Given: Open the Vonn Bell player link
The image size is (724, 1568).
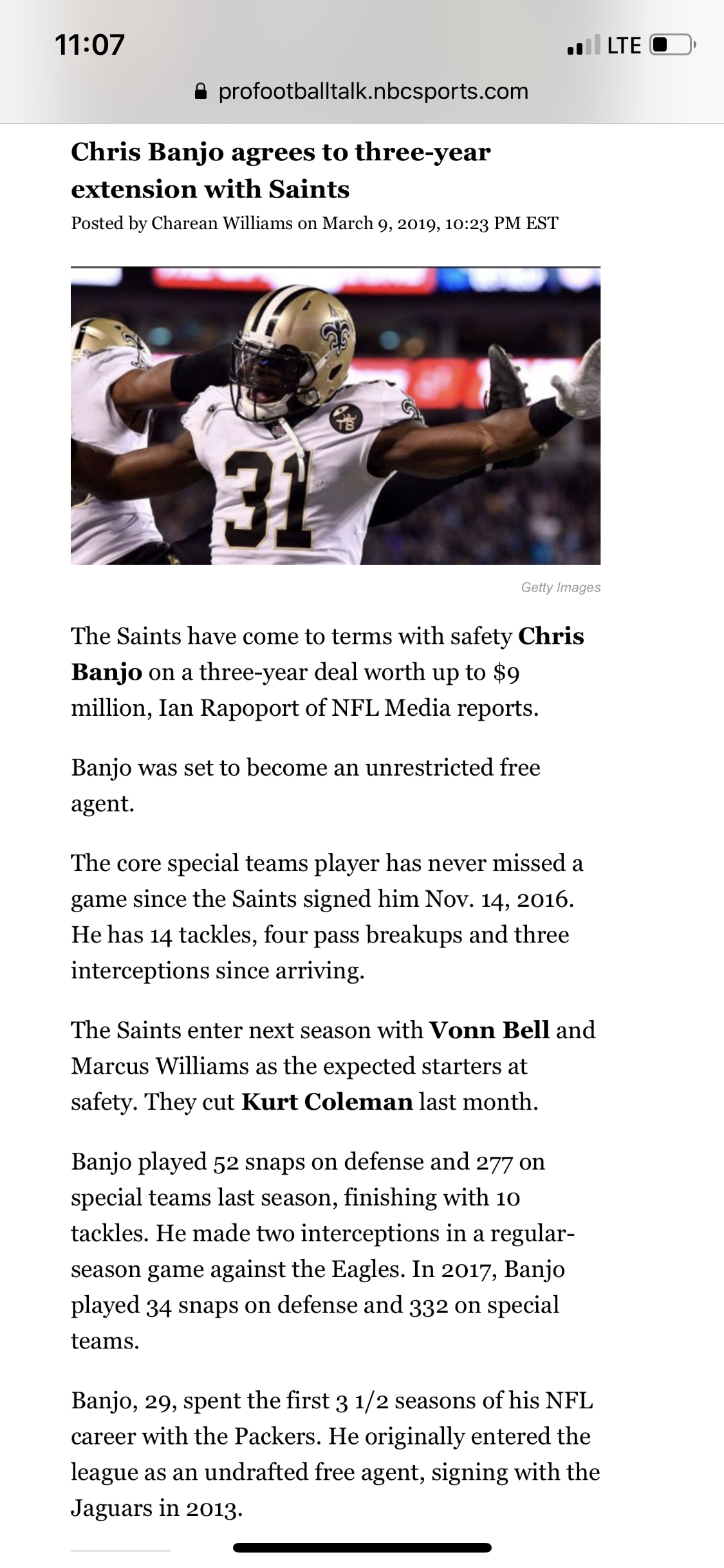Looking at the screenshot, I should pos(489,1030).
